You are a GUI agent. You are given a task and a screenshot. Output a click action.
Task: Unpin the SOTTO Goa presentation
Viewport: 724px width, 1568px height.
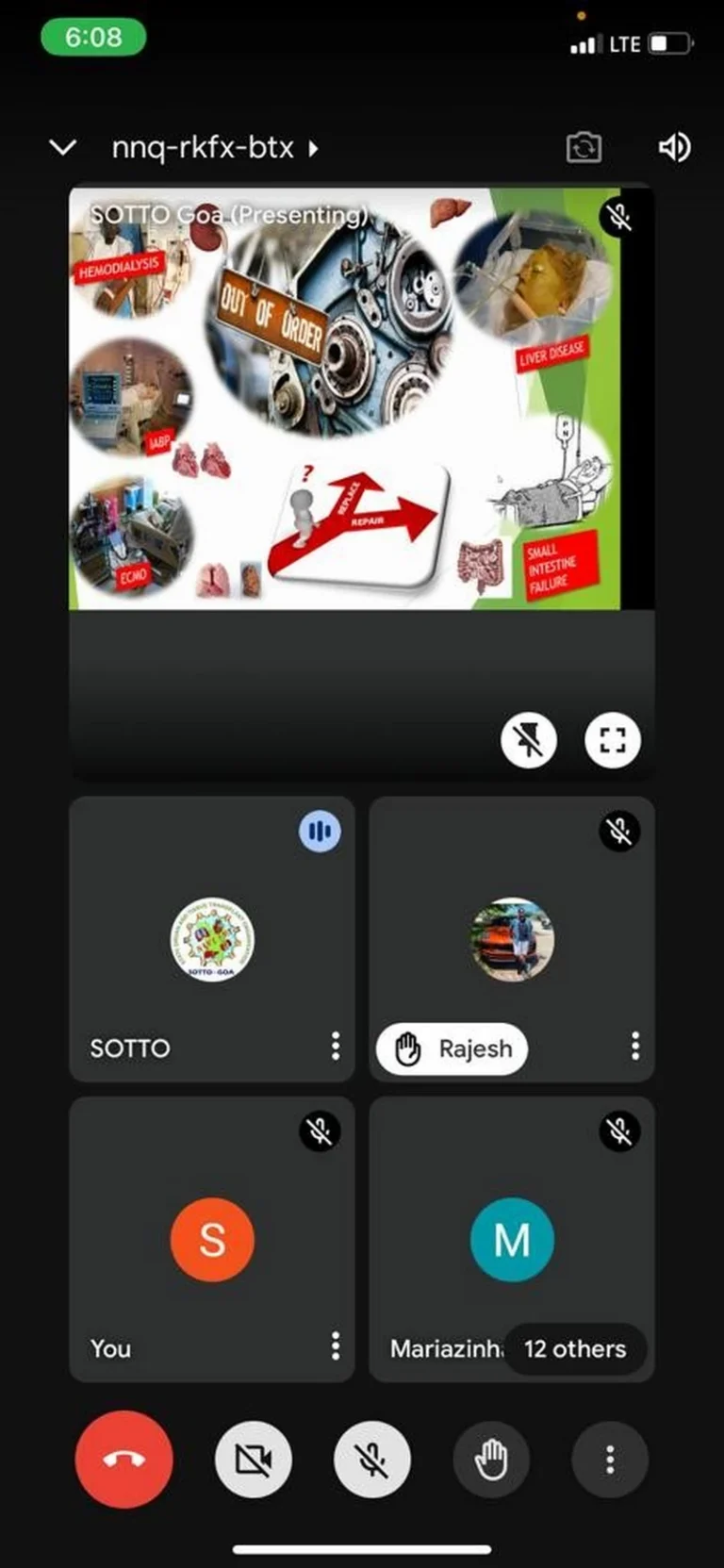(528, 740)
